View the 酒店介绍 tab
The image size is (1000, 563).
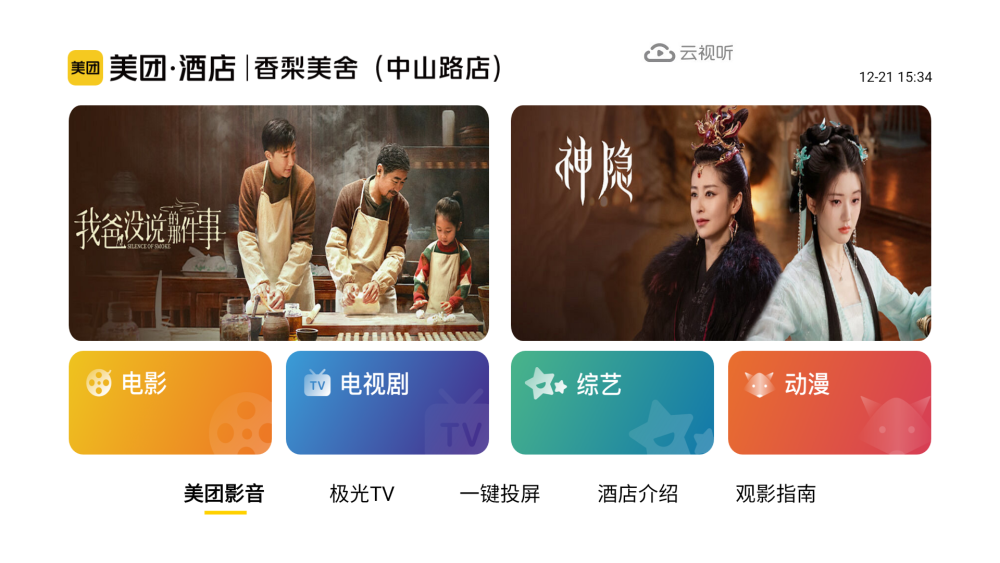tap(637, 493)
